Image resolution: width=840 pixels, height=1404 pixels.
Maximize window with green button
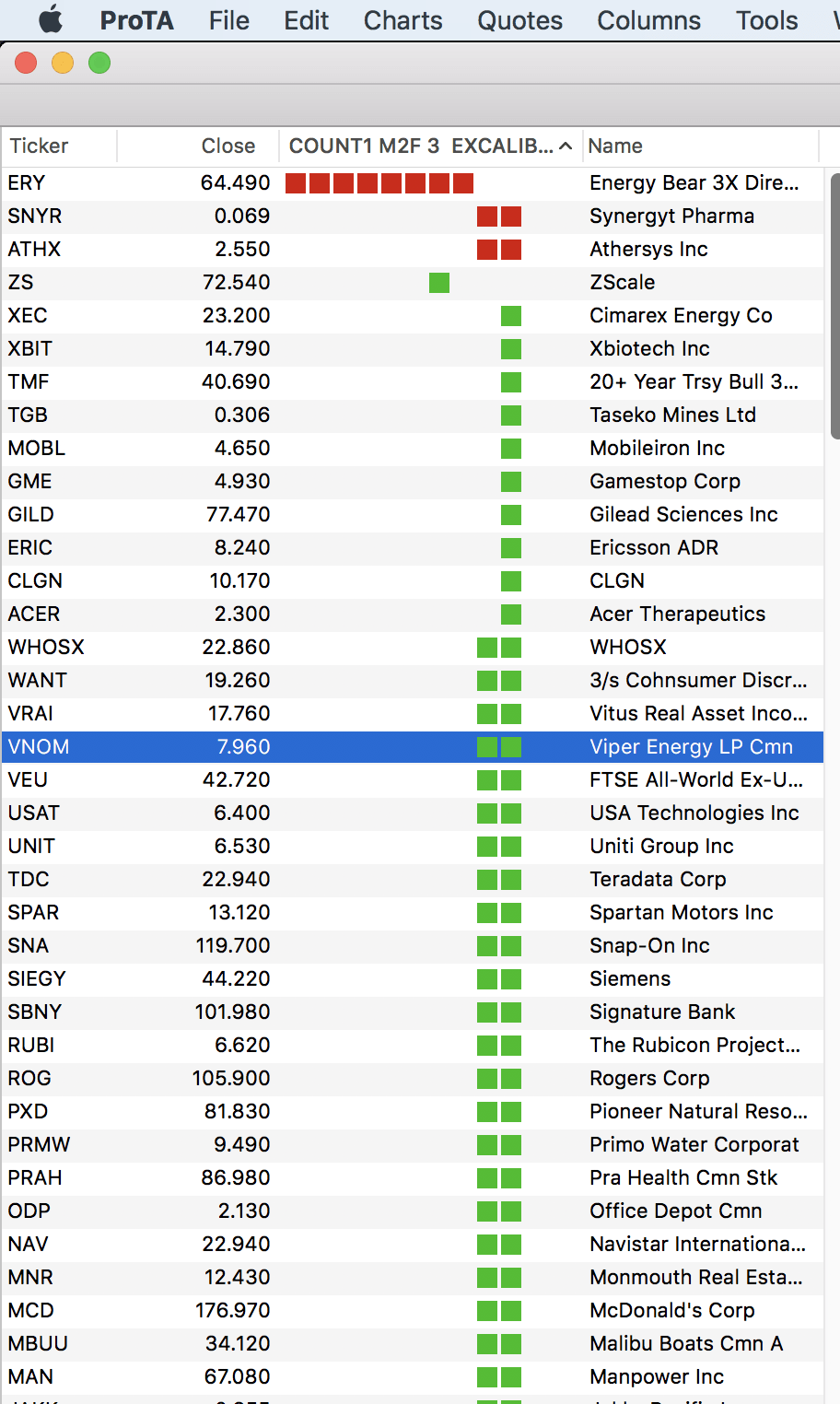point(99,63)
